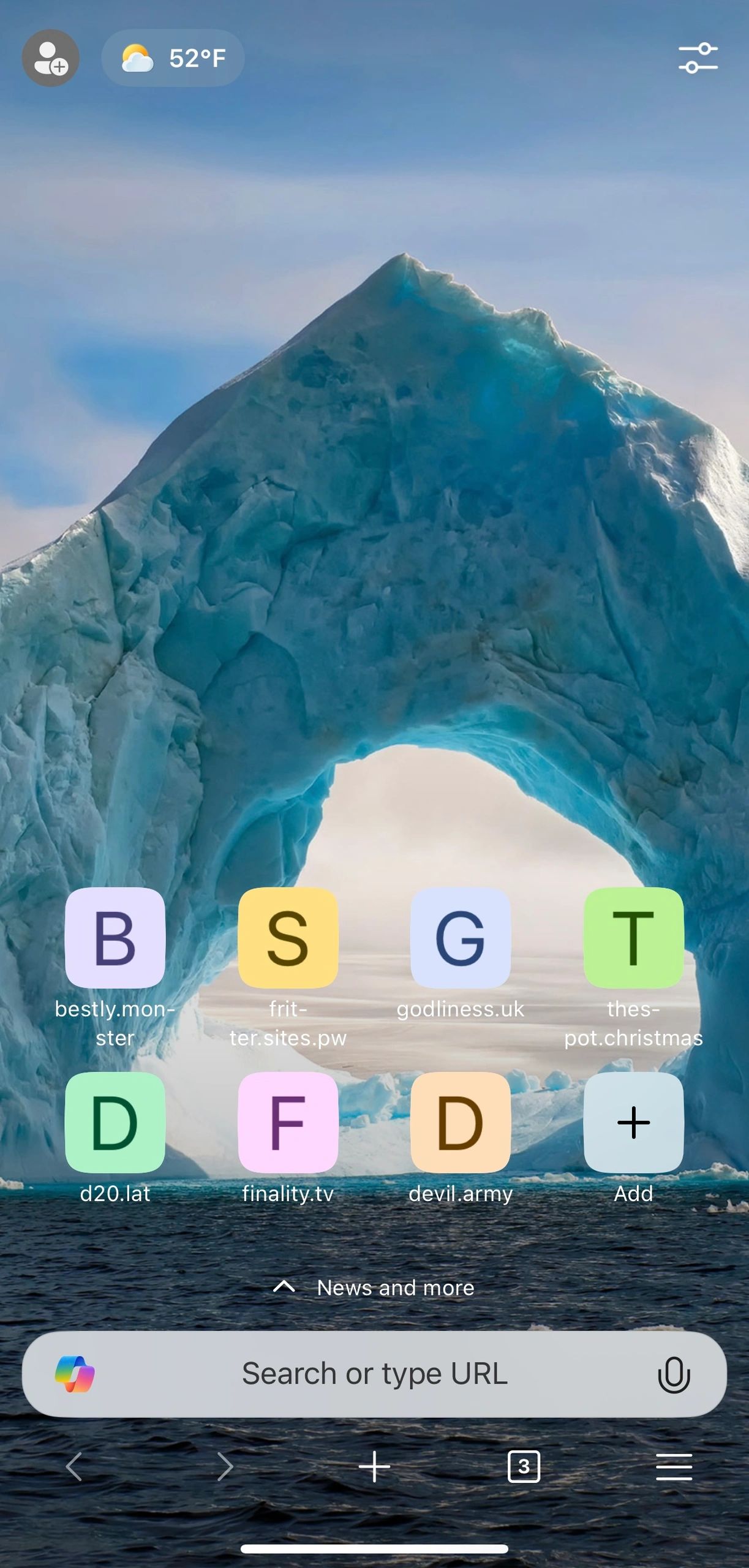Open the bestly.monster shortcut
749x1568 pixels.
pos(115,937)
